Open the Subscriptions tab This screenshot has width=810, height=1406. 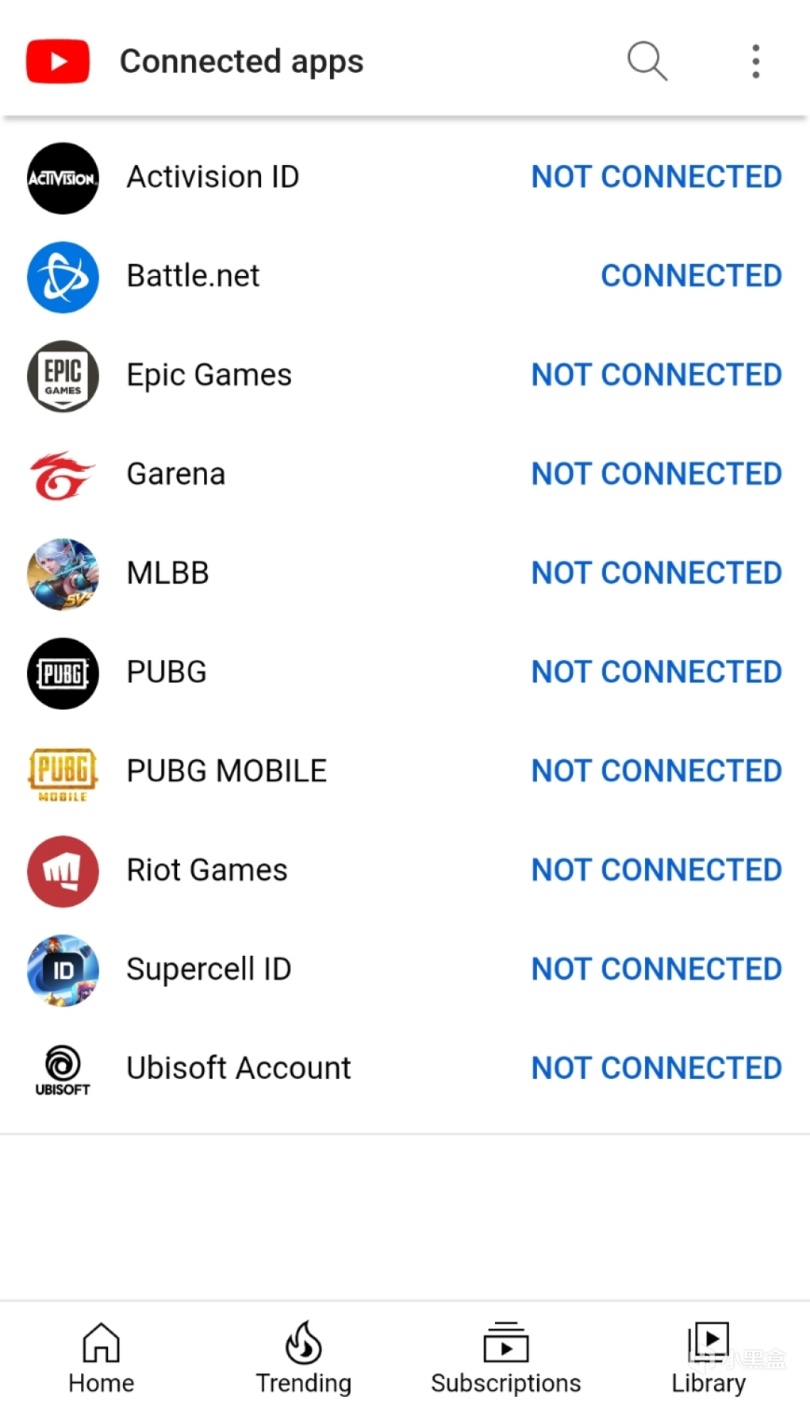(505, 1358)
